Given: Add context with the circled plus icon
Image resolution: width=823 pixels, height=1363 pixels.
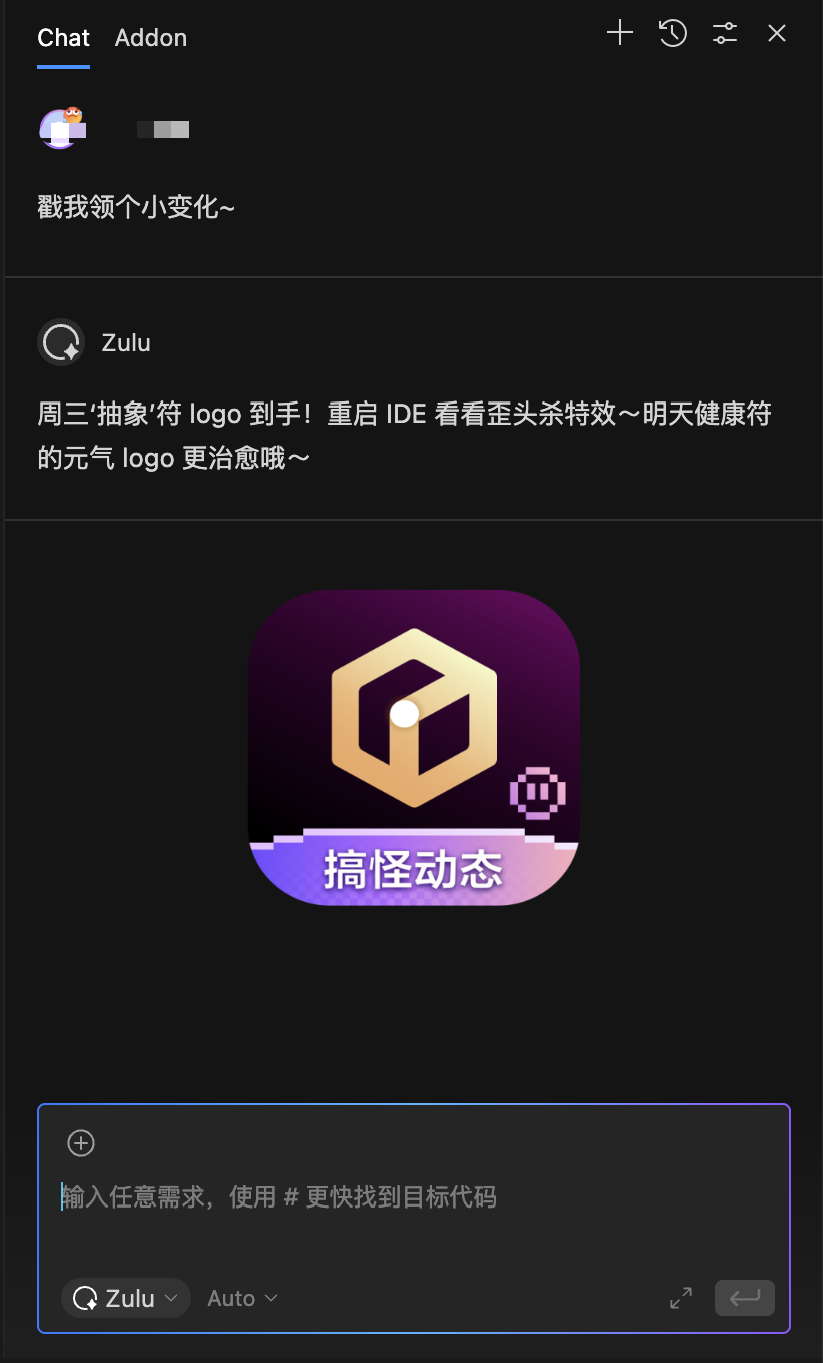Looking at the screenshot, I should [81, 1143].
